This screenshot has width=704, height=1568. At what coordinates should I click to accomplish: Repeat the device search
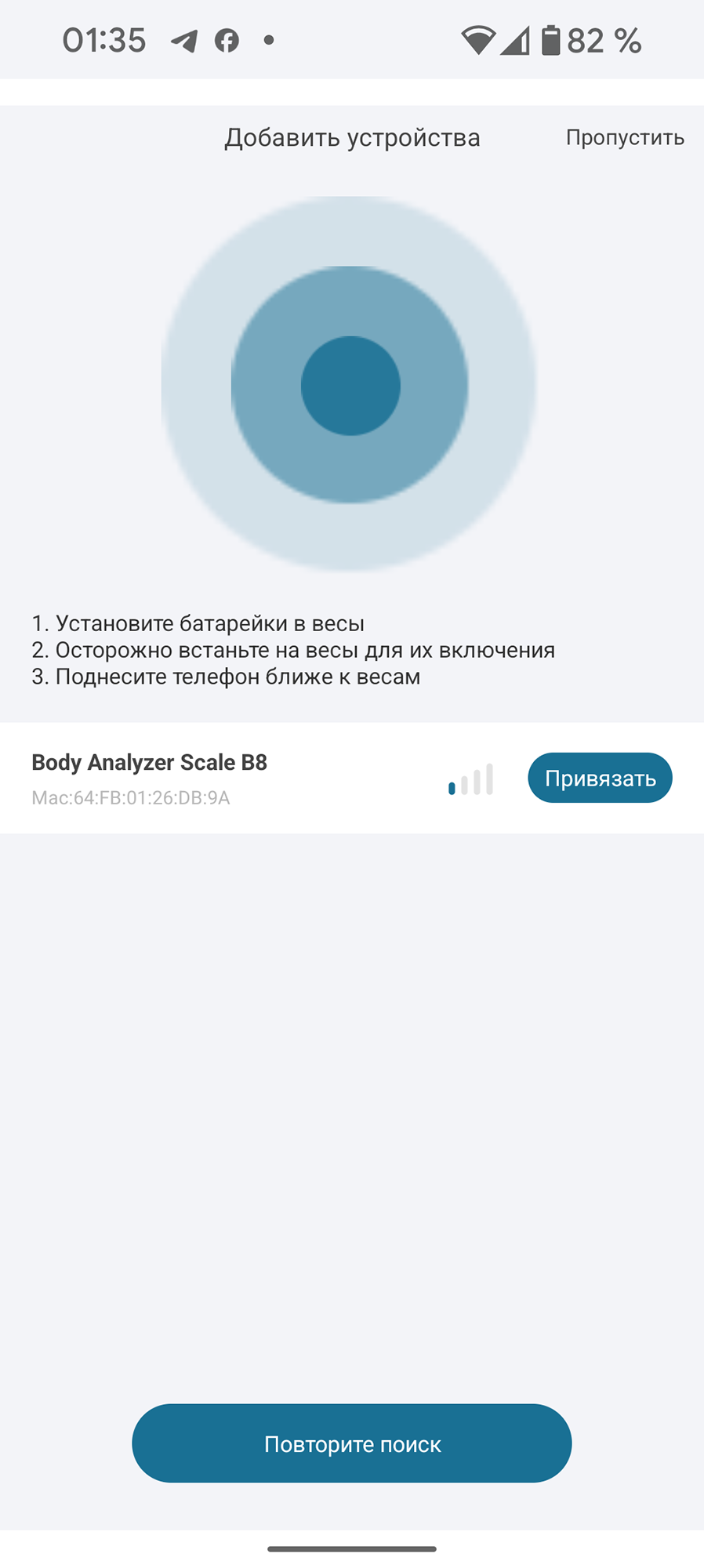coord(352,1443)
